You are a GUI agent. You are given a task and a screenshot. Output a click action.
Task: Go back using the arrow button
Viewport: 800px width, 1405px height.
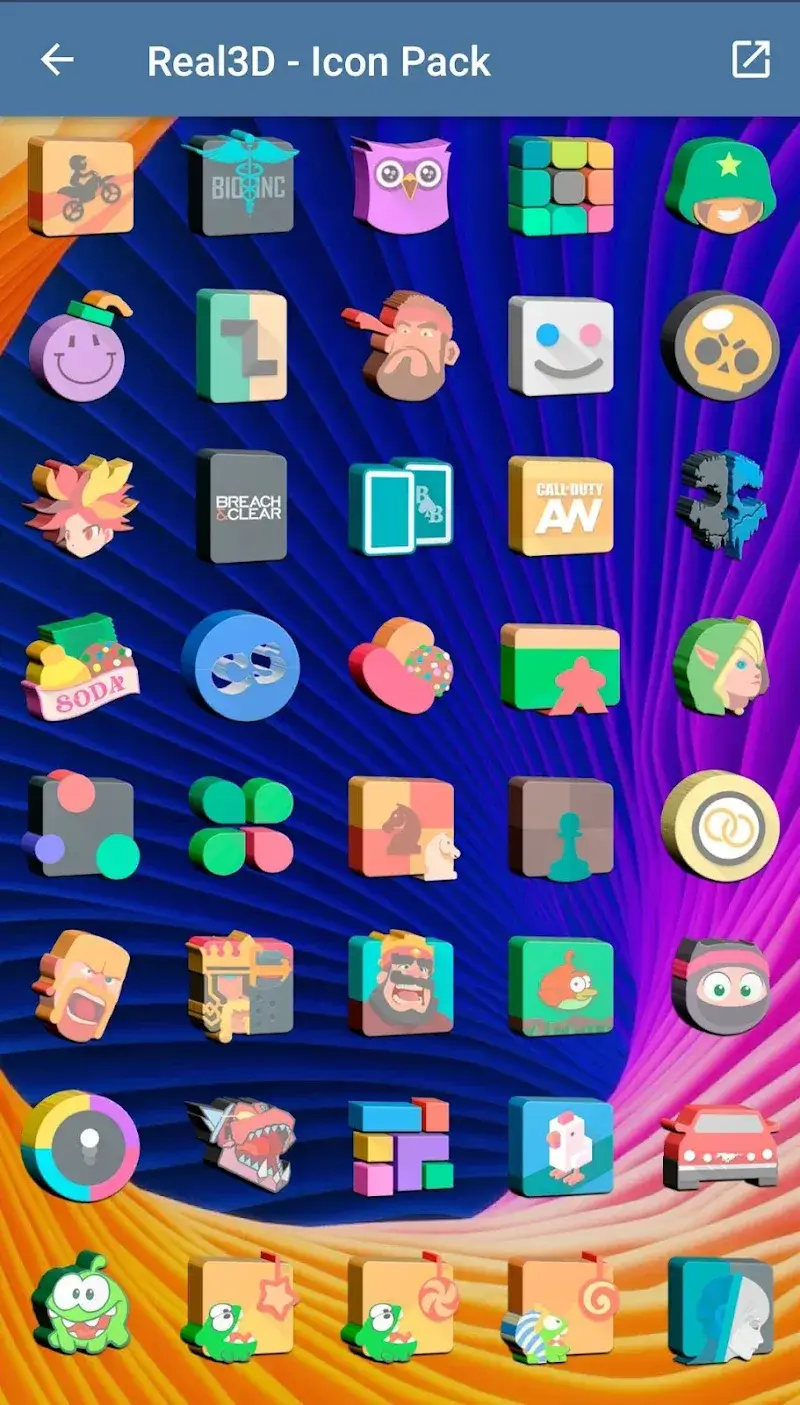click(56, 60)
